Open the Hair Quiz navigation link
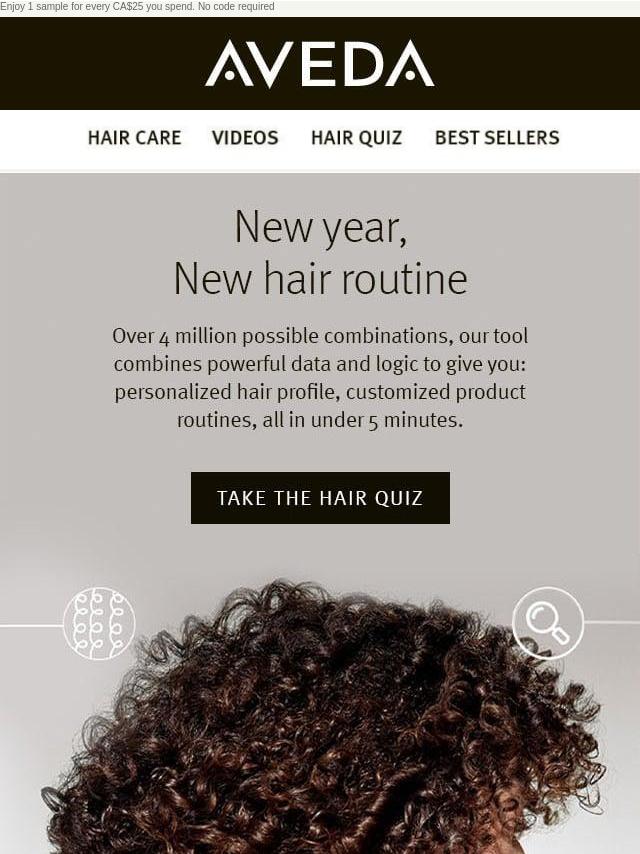 [356, 138]
